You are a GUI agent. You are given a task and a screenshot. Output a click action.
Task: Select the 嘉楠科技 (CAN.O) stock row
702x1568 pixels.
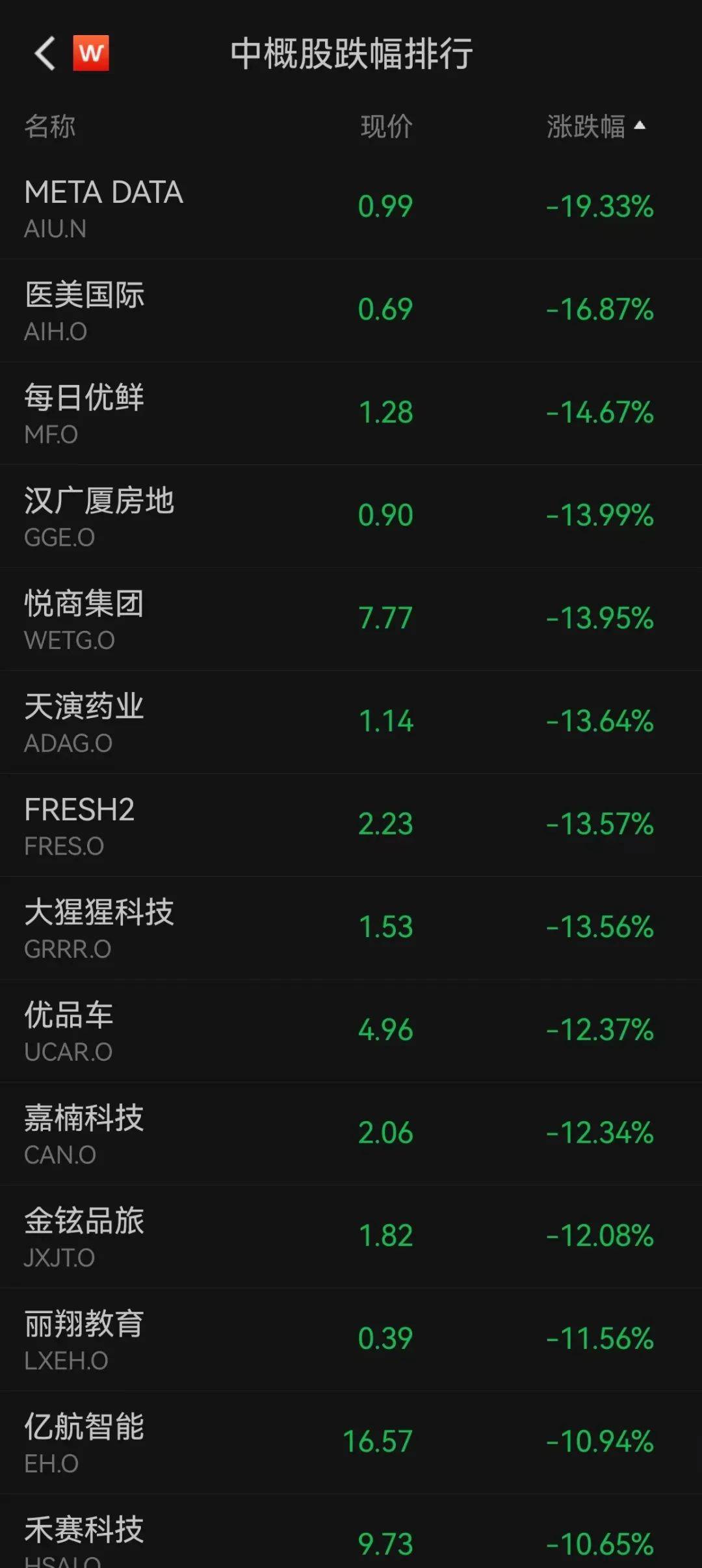[351, 1133]
